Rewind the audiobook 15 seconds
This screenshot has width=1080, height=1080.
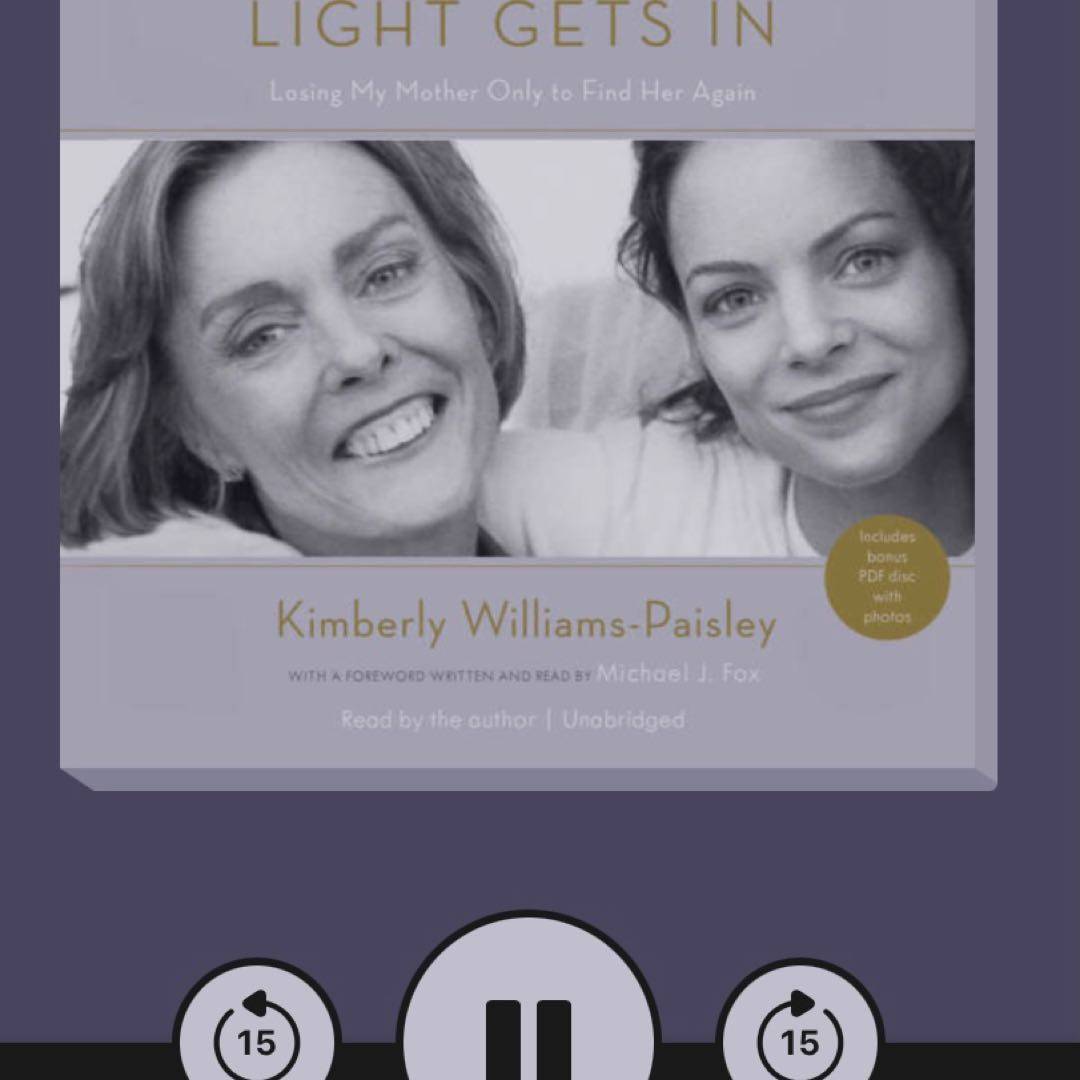[257, 1030]
